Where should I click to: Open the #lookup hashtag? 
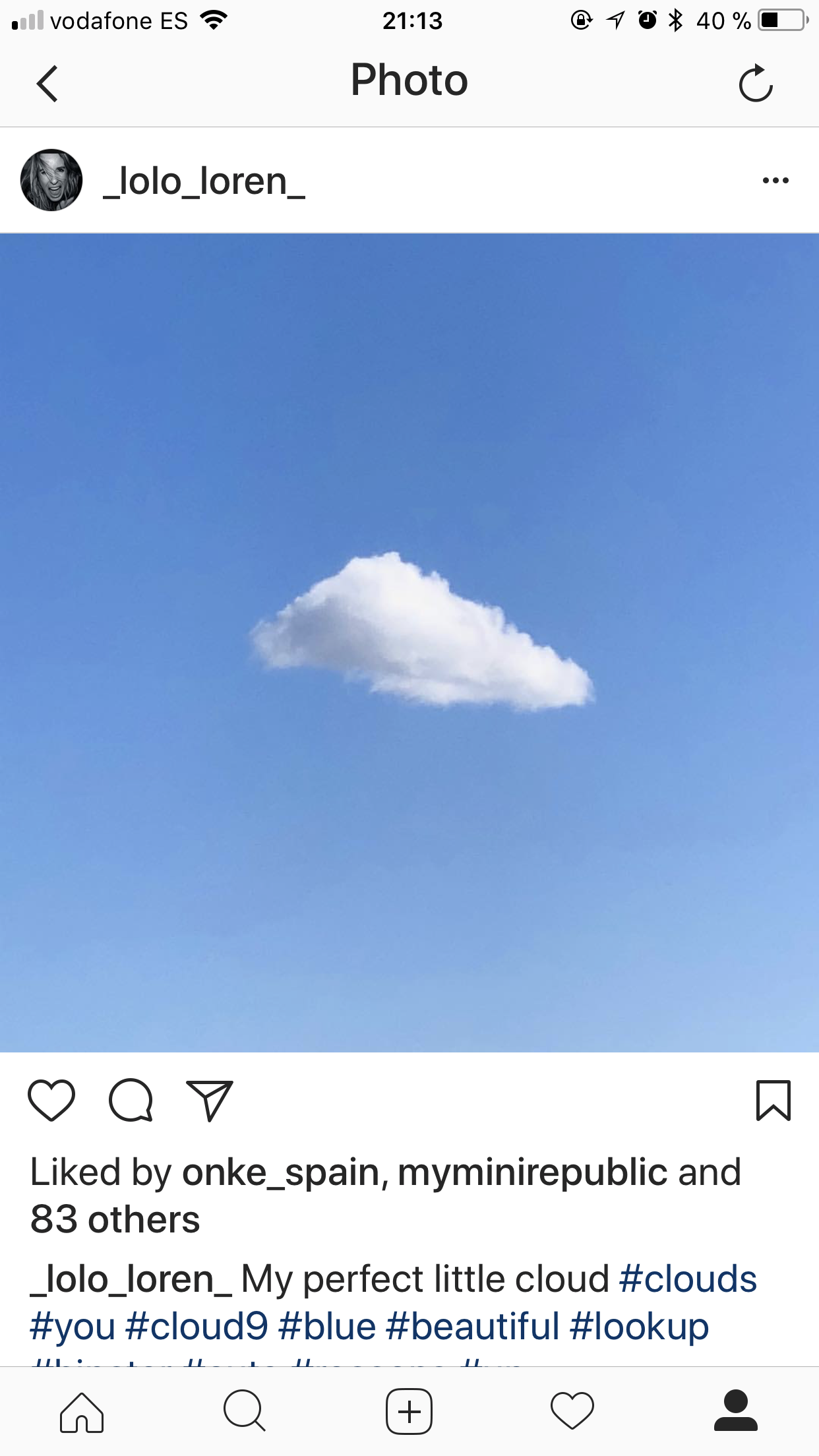coord(639,1326)
